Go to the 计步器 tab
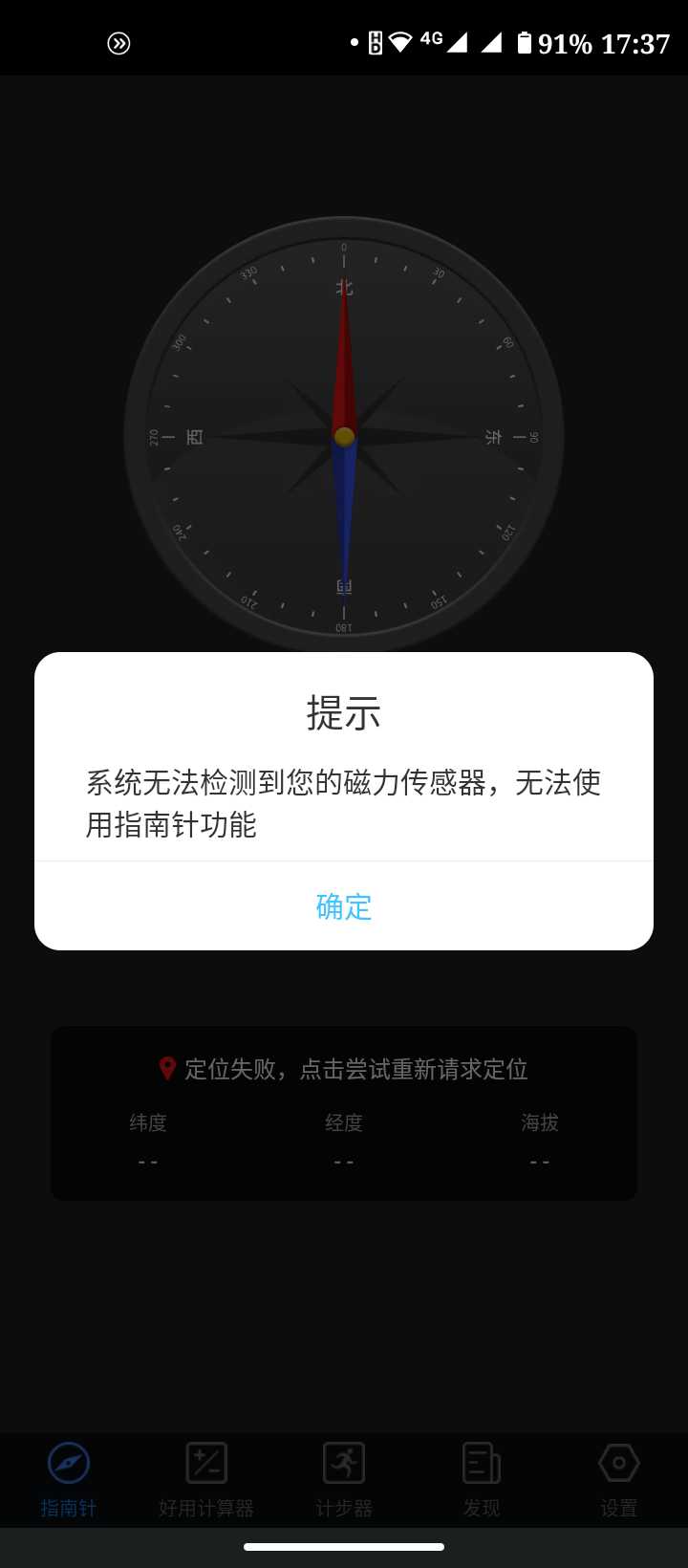This screenshot has height=1568, width=688. (344, 1480)
